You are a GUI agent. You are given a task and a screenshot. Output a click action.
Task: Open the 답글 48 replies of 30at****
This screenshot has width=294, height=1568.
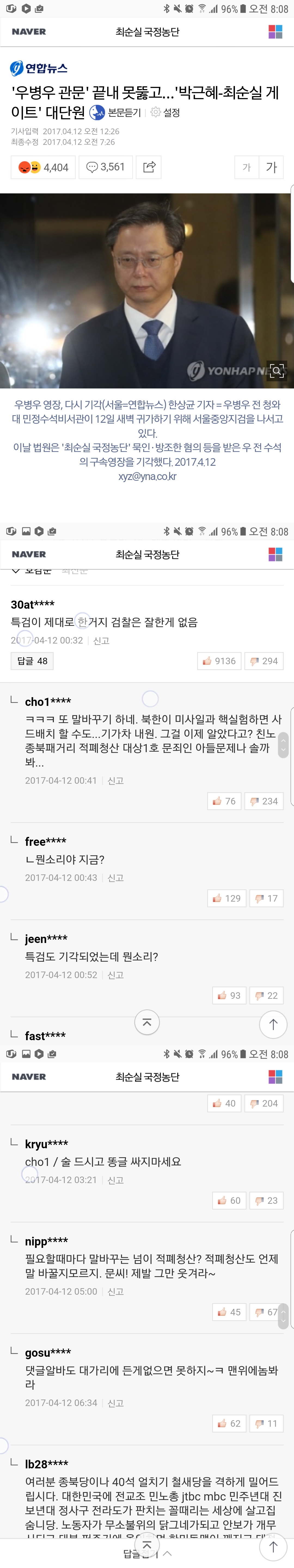[x=32, y=660]
